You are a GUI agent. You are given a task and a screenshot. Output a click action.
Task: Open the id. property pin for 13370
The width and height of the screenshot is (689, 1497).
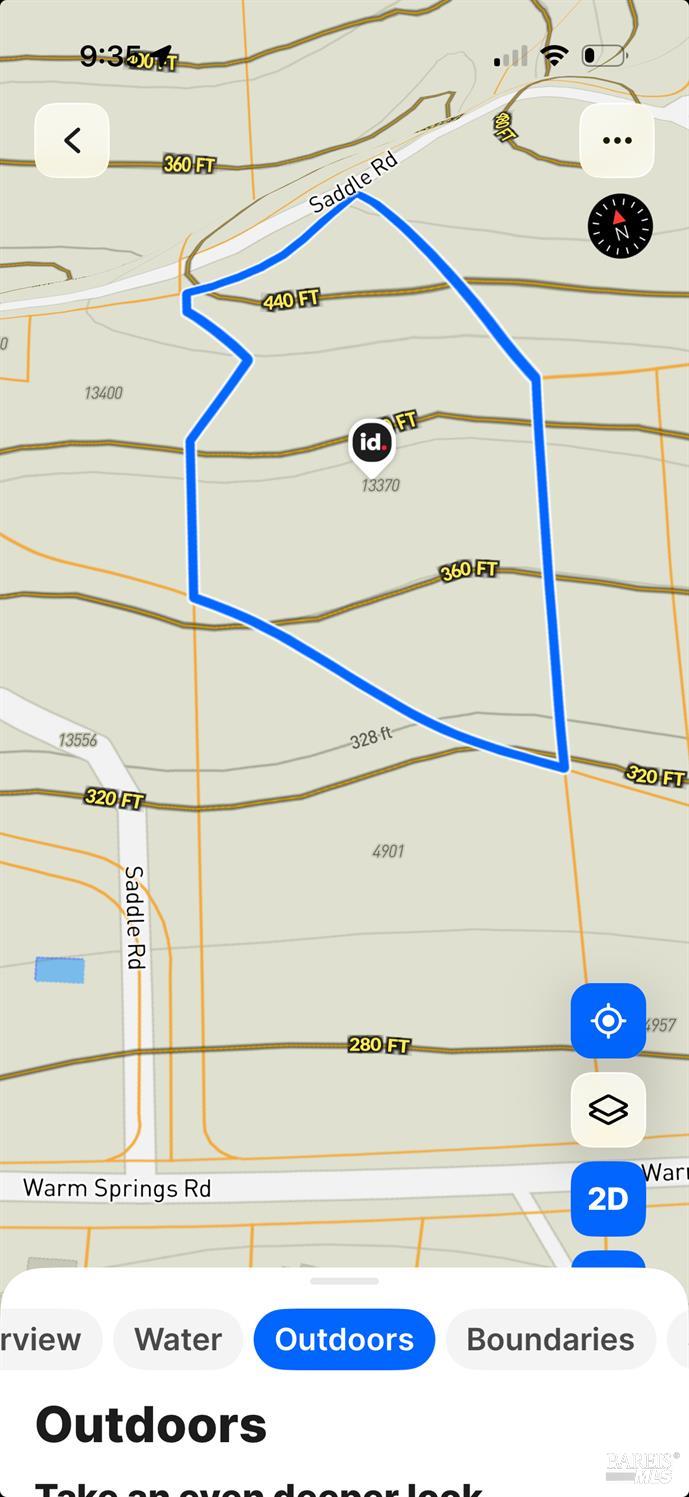371,446
